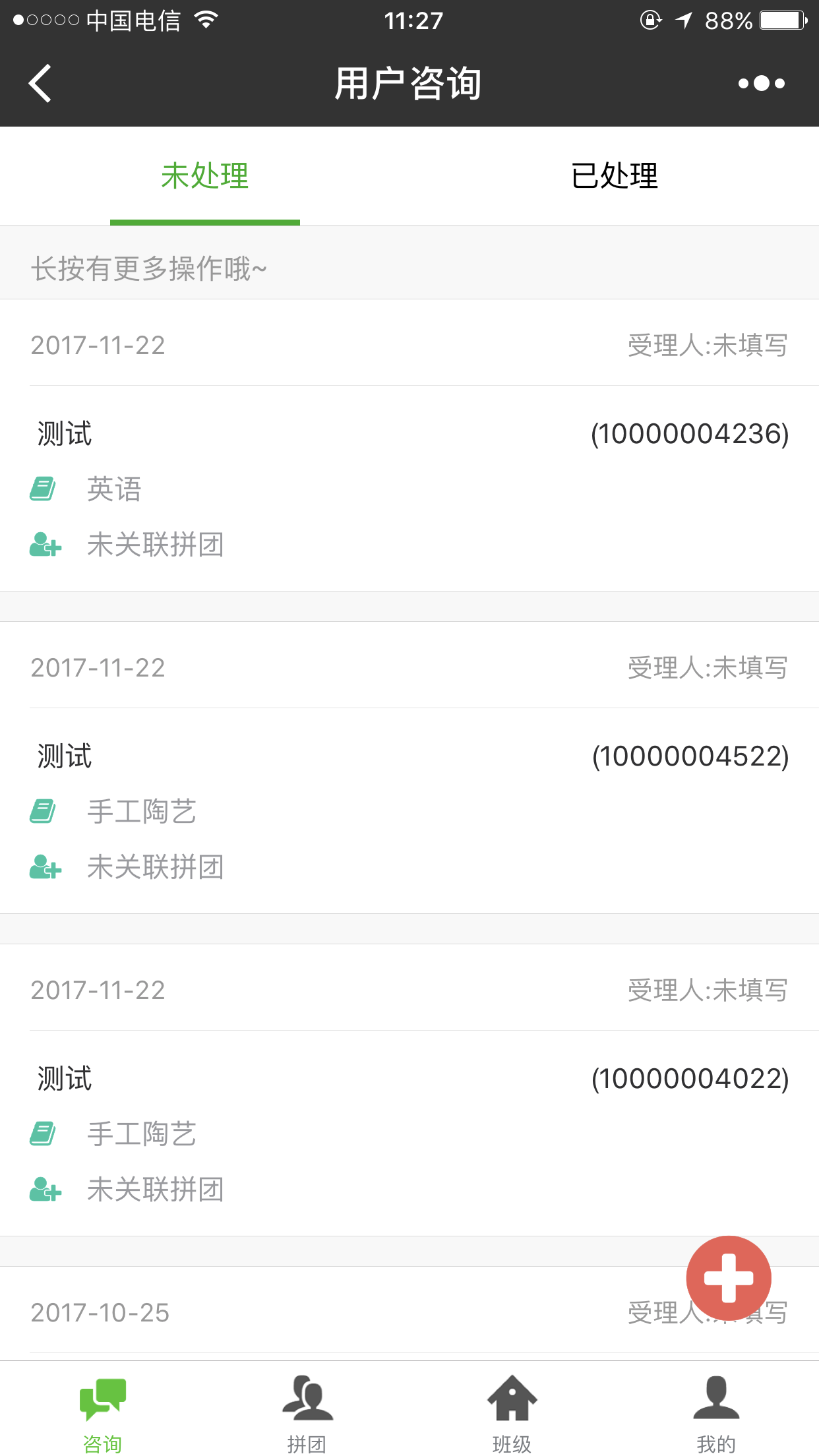This screenshot has width=819, height=1456.
Task: Go back using the top-left arrow
Action: [40, 84]
